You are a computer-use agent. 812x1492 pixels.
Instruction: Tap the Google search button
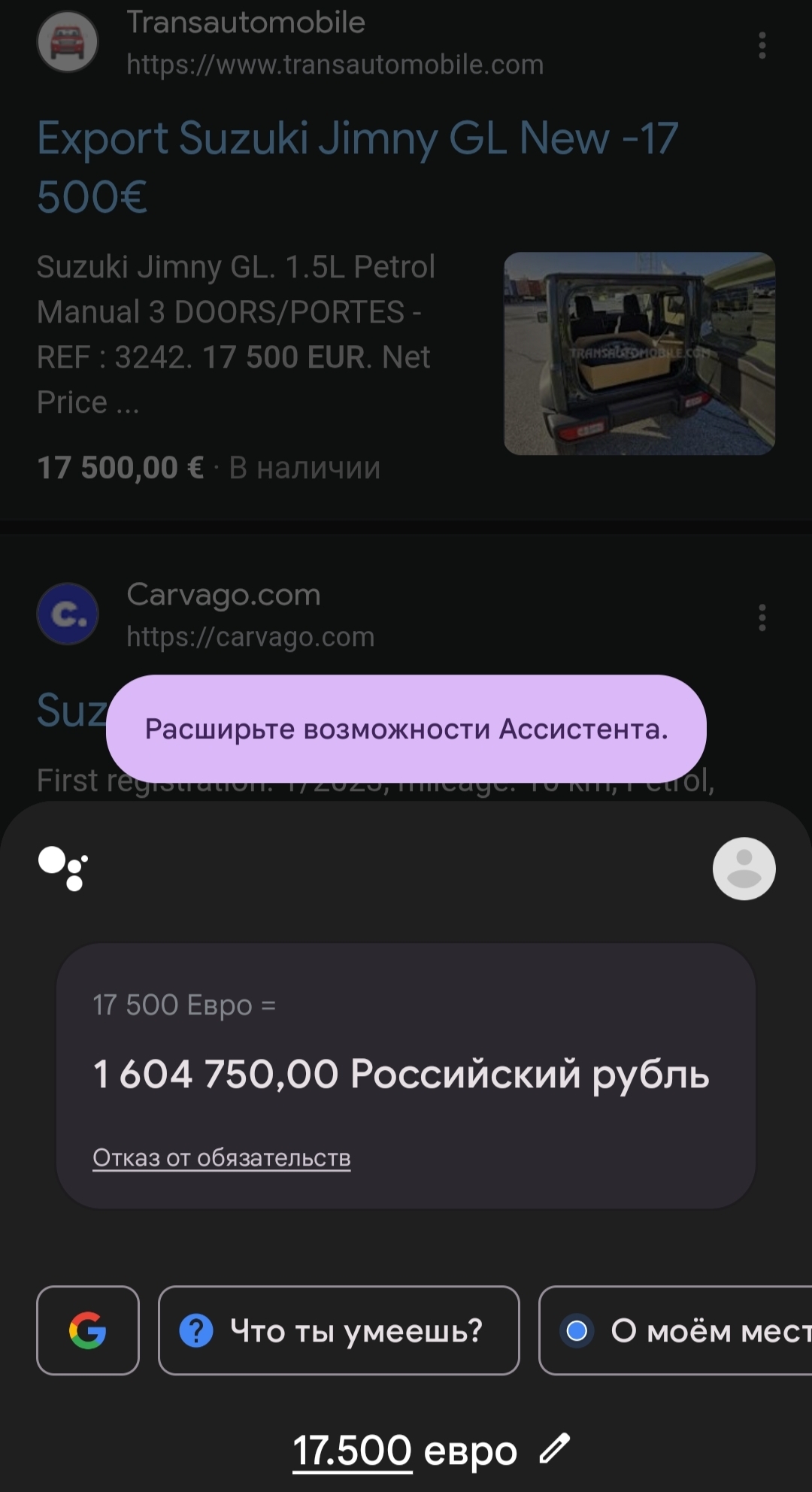coord(88,1330)
